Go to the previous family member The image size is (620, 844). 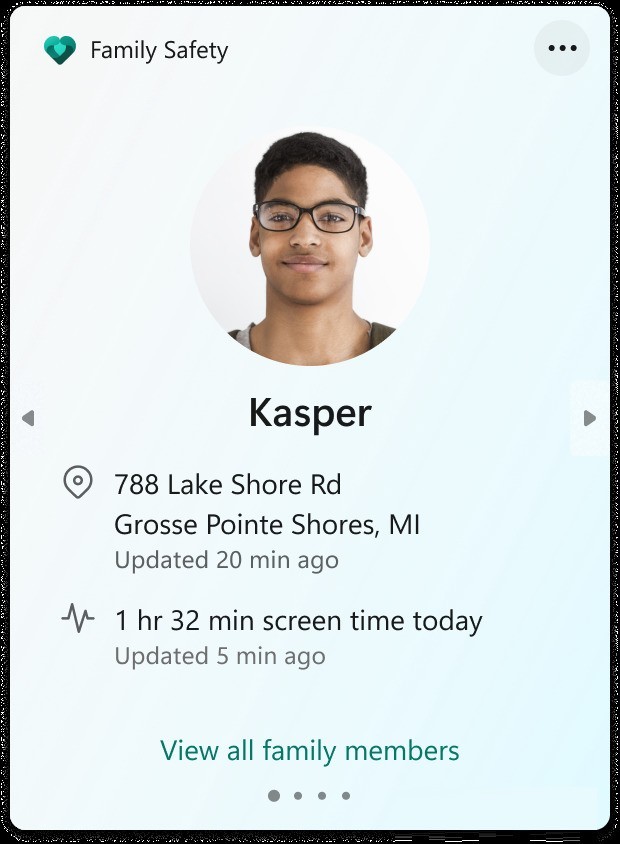coord(28,418)
